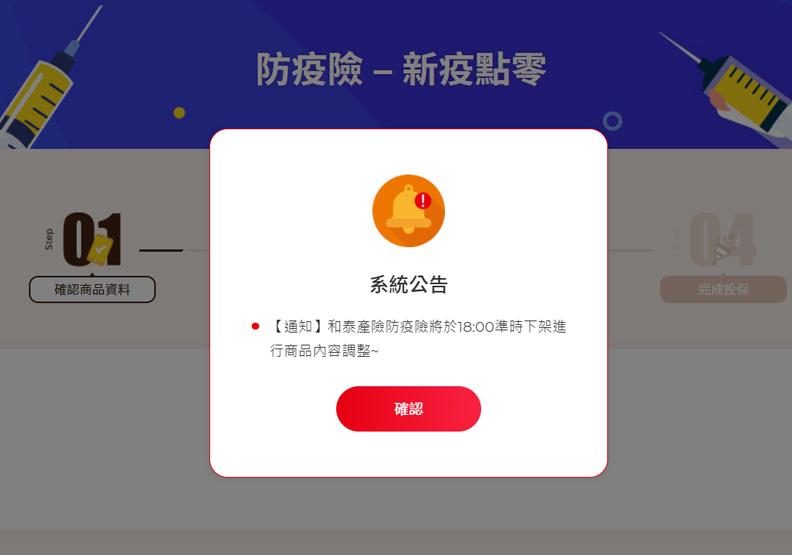Confirm the system announcement with 確認
The image size is (792, 555).
click(x=408, y=409)
